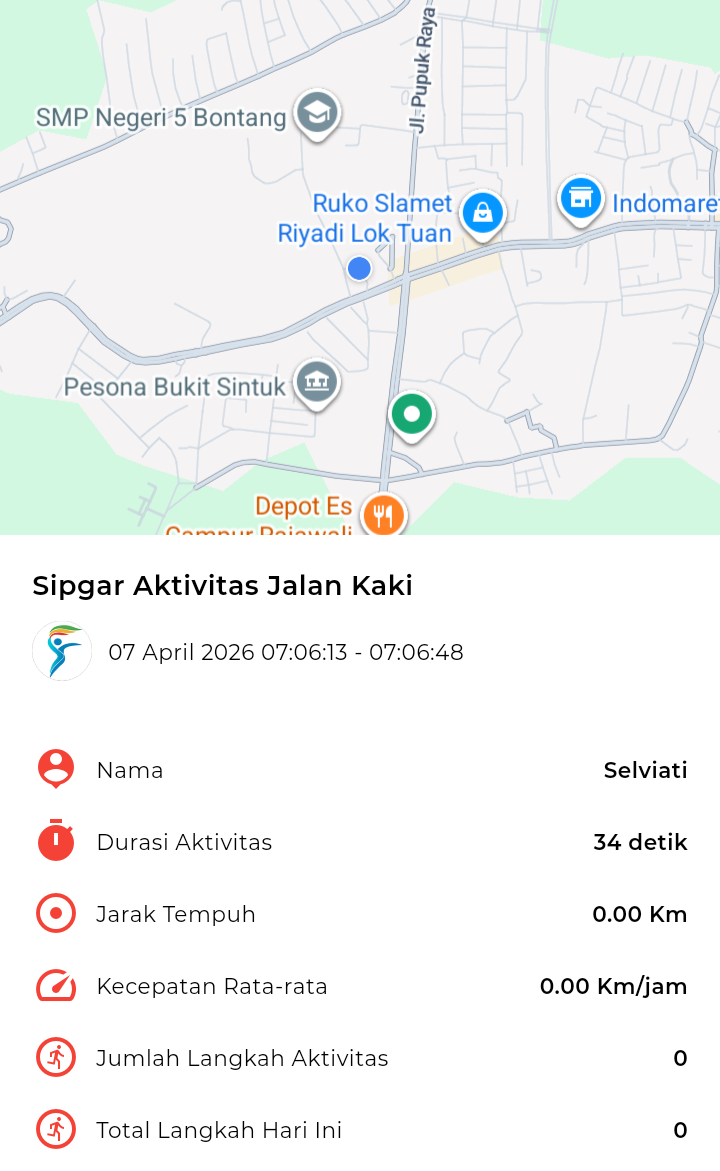The height and width of the screenshot is (1171, 720).
Task: Select the SMP Negeri 5 Bontang map pin
Action: [318, 113]
